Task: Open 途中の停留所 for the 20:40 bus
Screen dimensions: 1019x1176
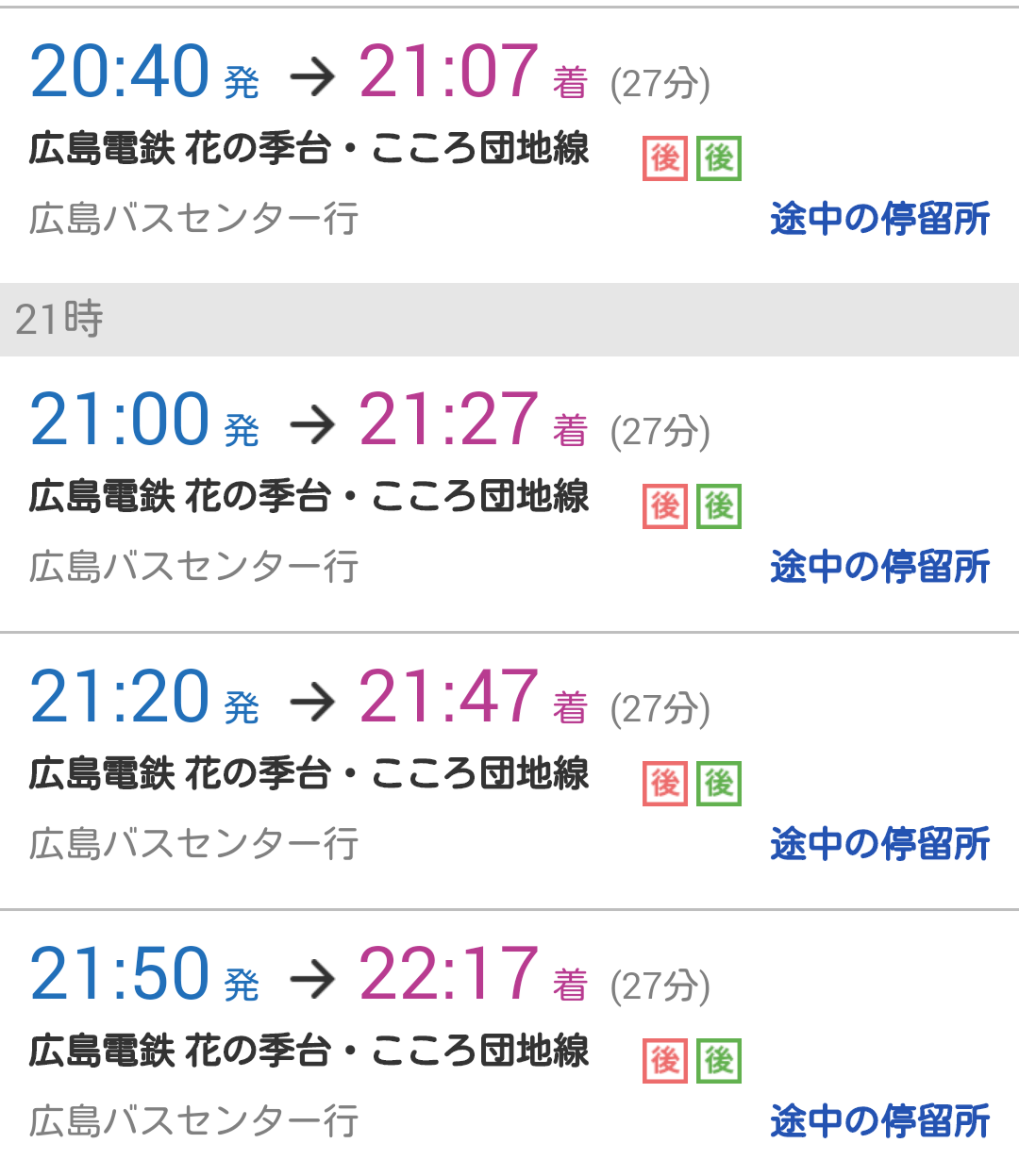Action: click(879, 219)
